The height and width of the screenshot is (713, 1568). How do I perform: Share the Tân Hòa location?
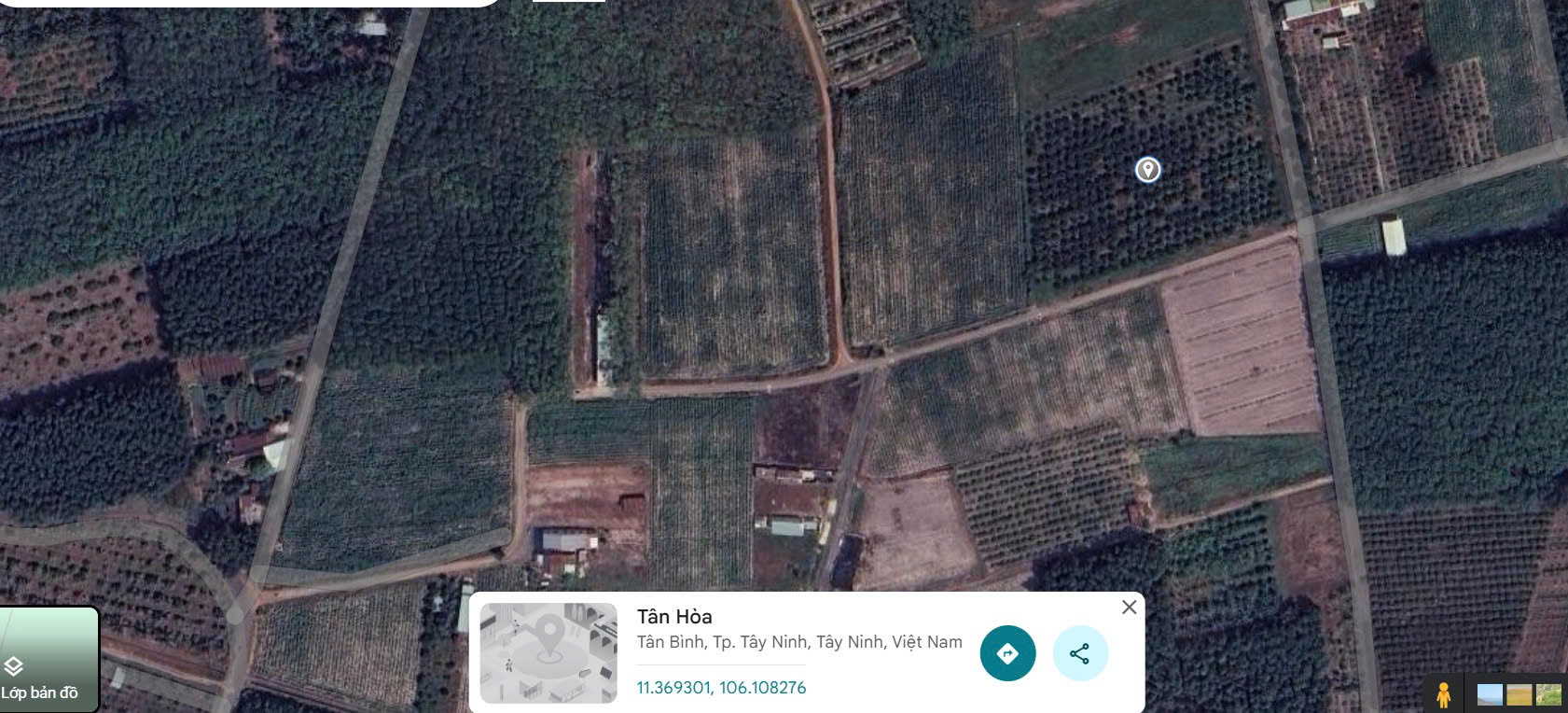click(1080, 653)
